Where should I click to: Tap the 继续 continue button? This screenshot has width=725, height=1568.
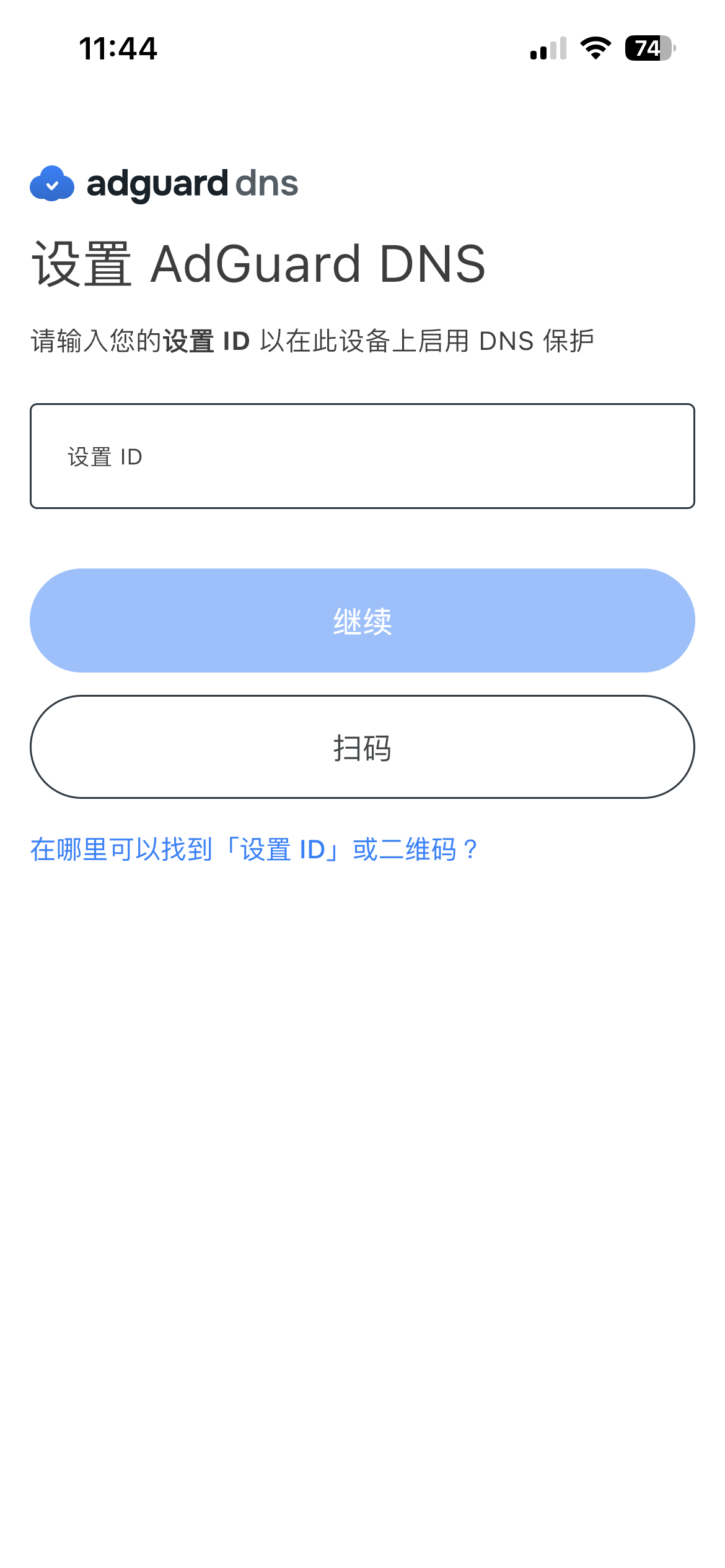point(362,619)
